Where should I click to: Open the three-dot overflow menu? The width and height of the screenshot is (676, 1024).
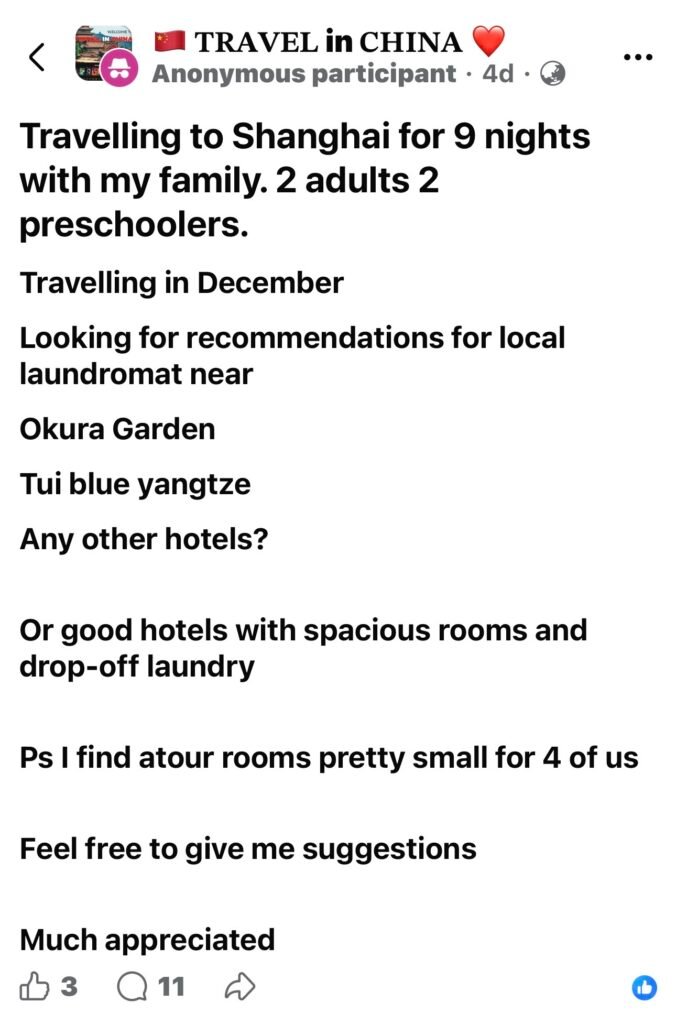tap(637, 57)
